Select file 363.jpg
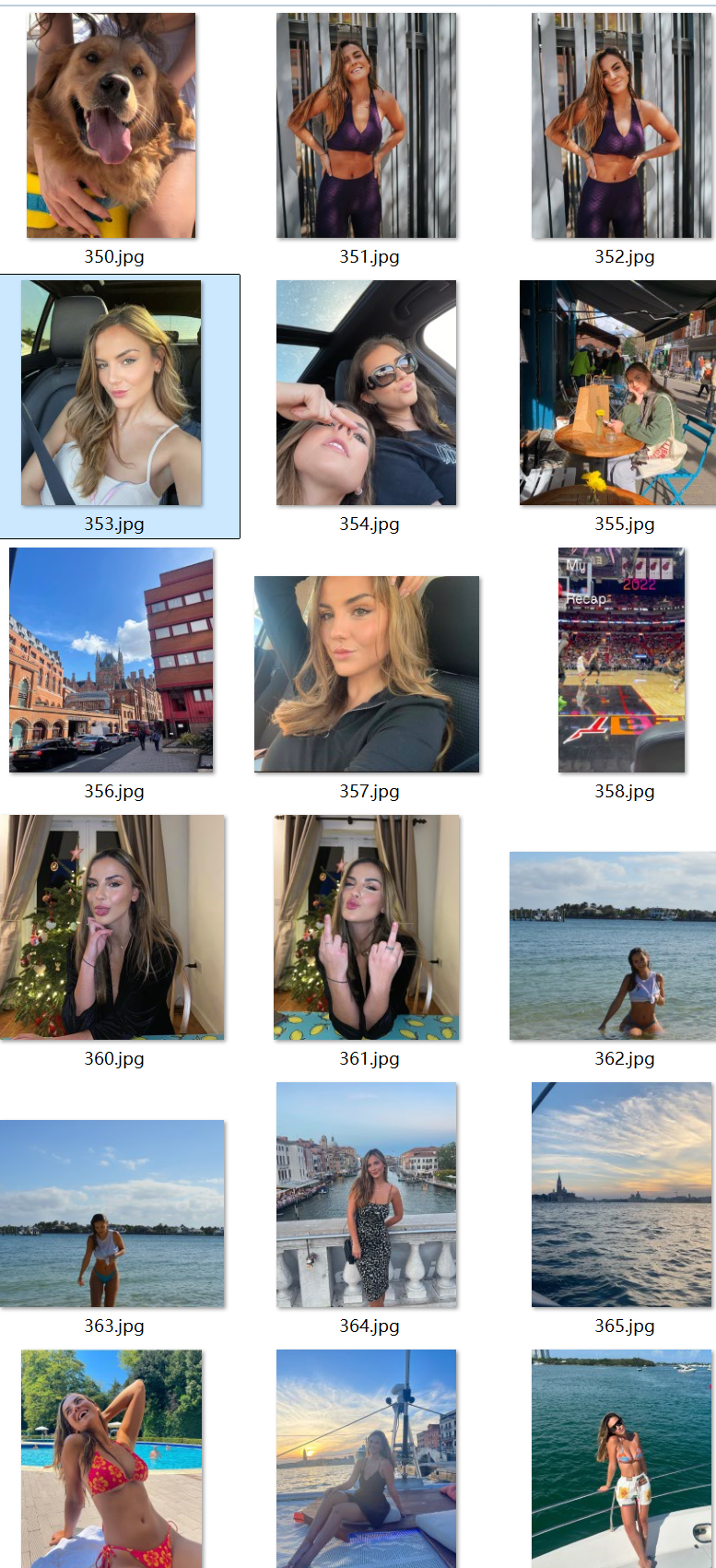The image size is (716, 1568). [x=112, y=1213]
